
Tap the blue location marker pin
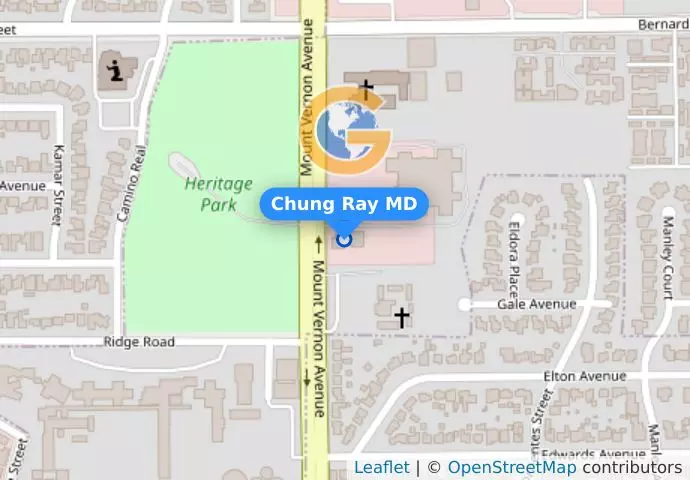[344, 239]
